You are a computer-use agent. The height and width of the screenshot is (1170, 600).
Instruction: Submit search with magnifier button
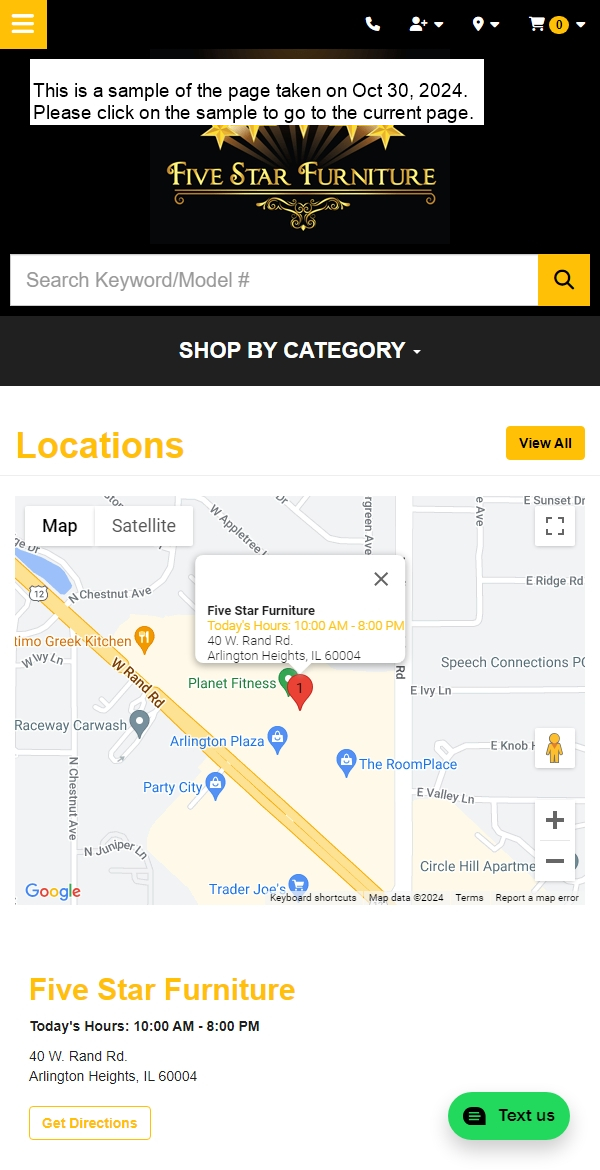[x=564, y=280]
